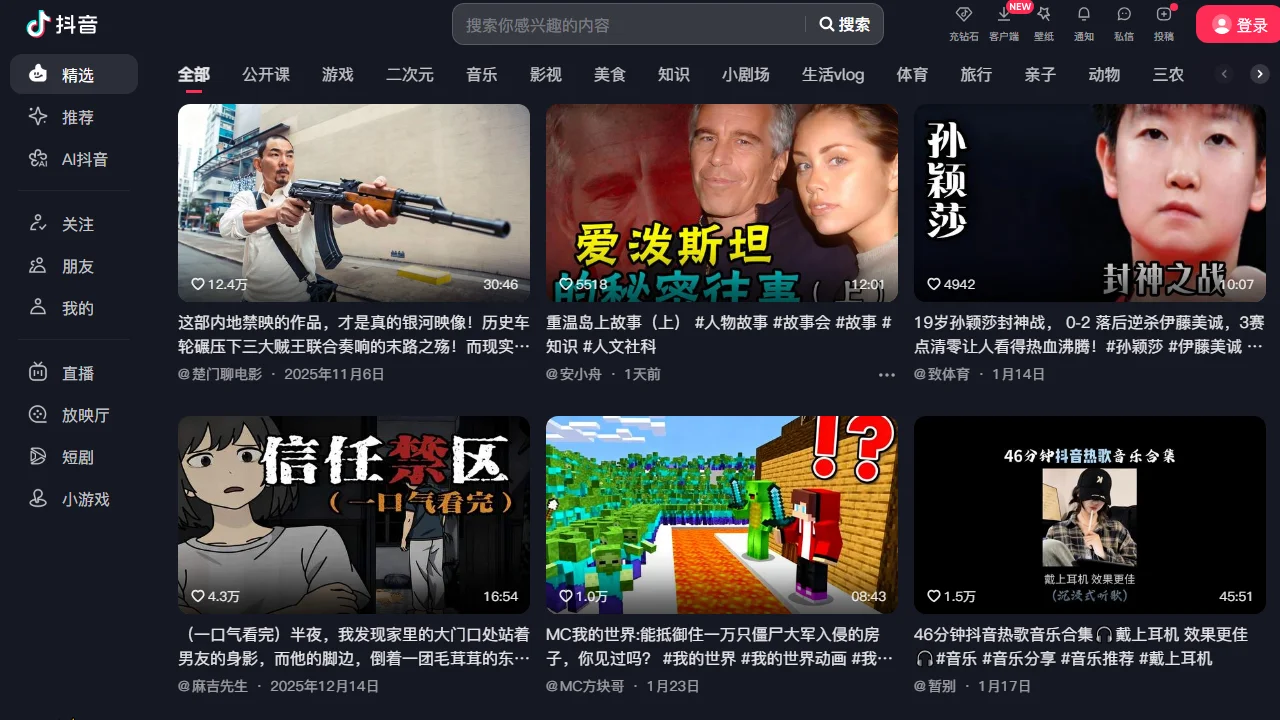The height and width of the screenshot is (720, 1280).
Task: Open 私信 private messages
Action: point(1124,24)
